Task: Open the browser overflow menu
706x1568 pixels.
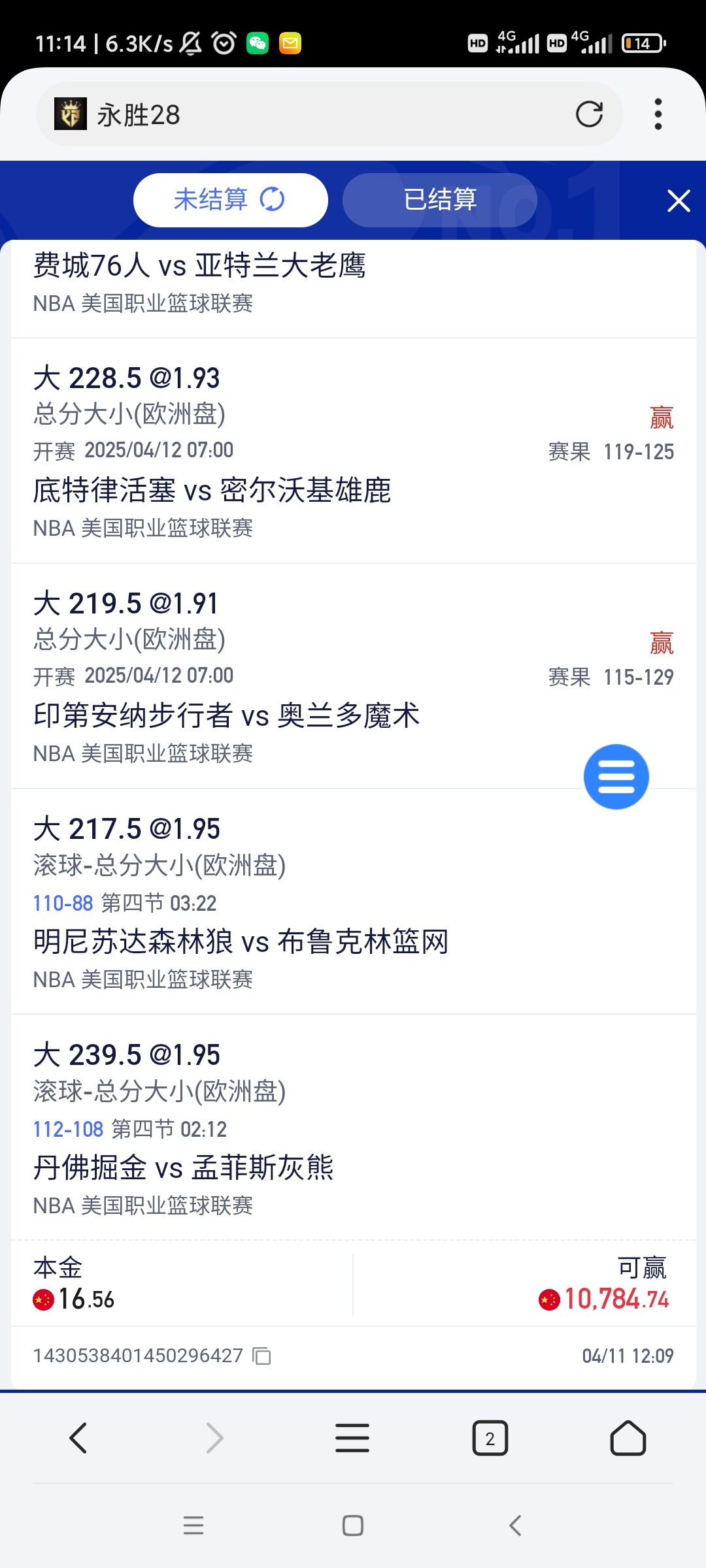Action: 658,114
